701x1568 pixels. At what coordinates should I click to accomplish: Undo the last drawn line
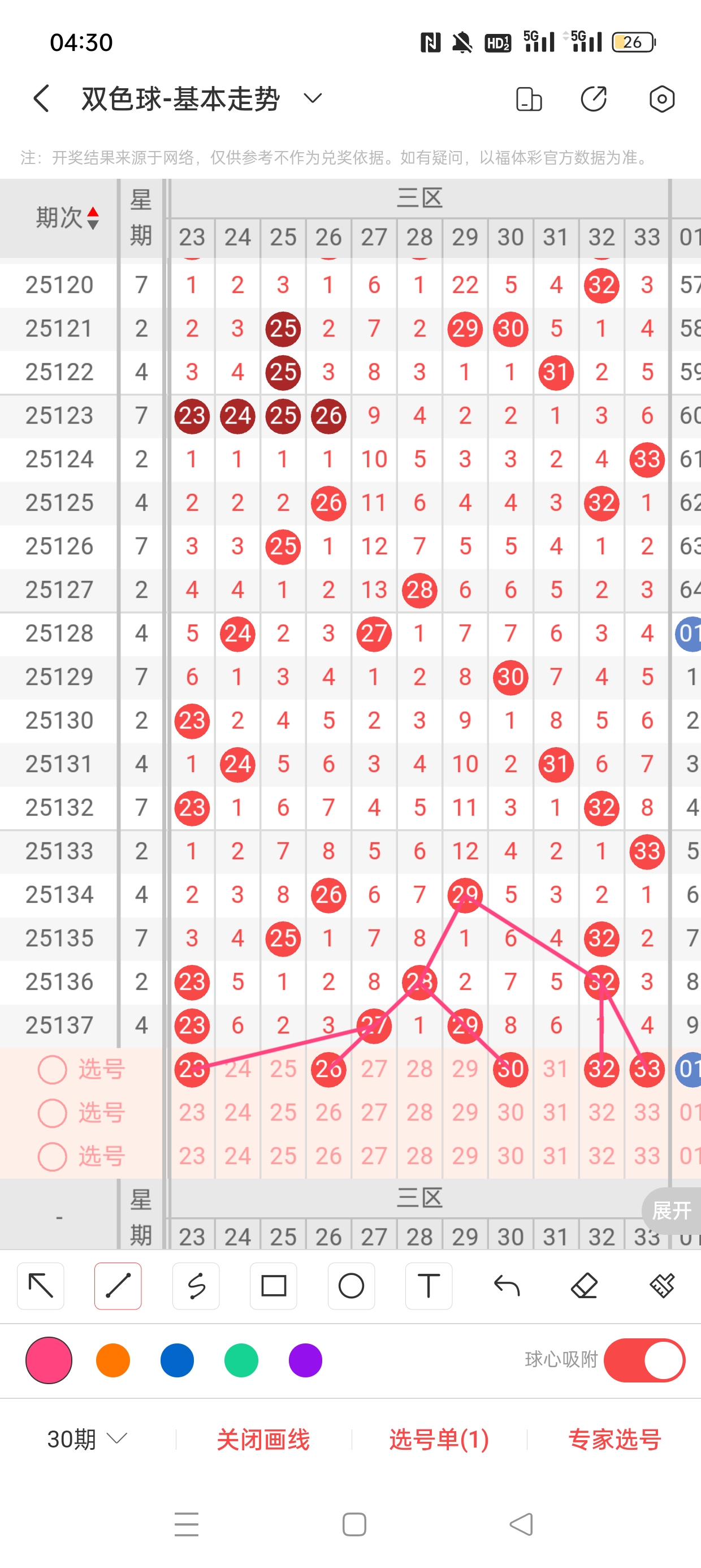click(x=507, y=1286)
